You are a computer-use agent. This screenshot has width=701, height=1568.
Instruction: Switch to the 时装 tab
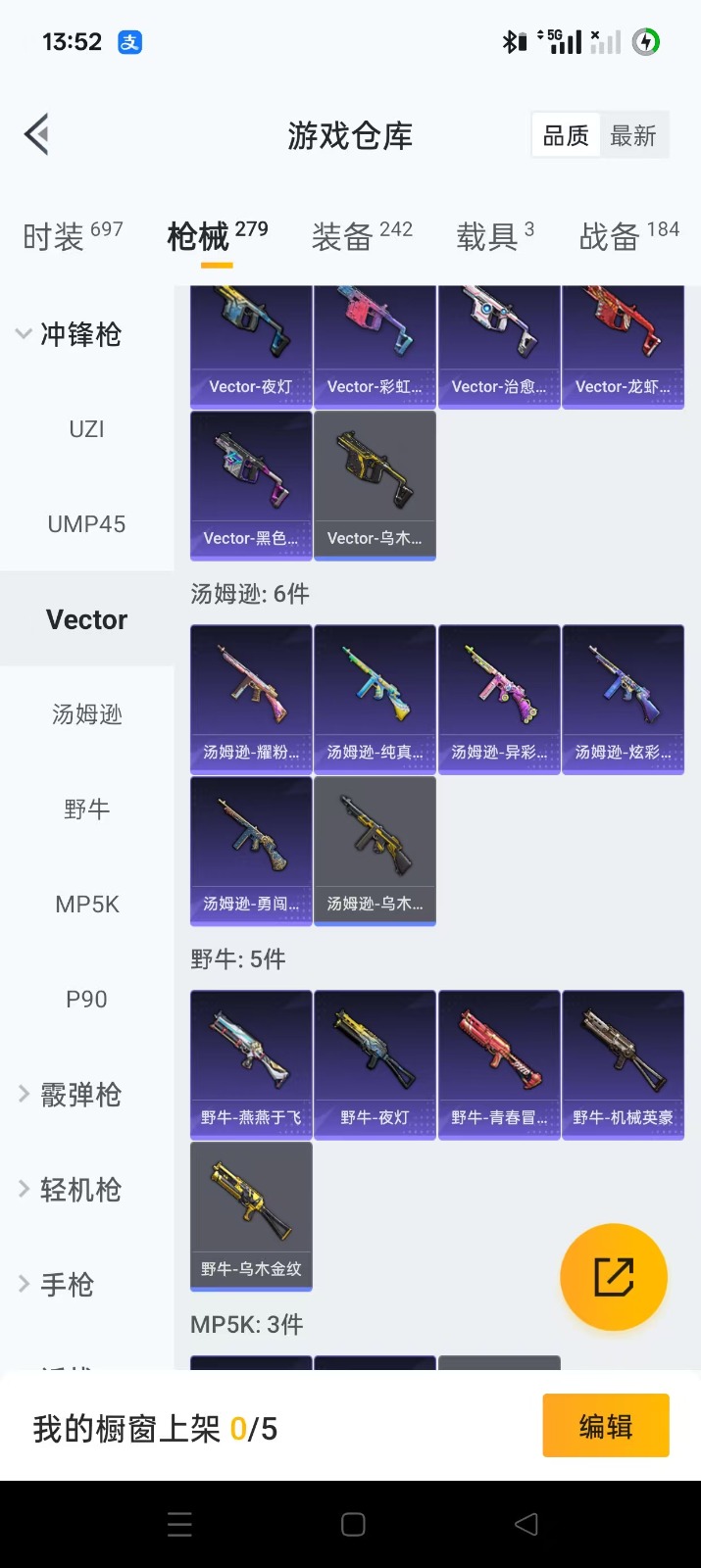(73, 236)
